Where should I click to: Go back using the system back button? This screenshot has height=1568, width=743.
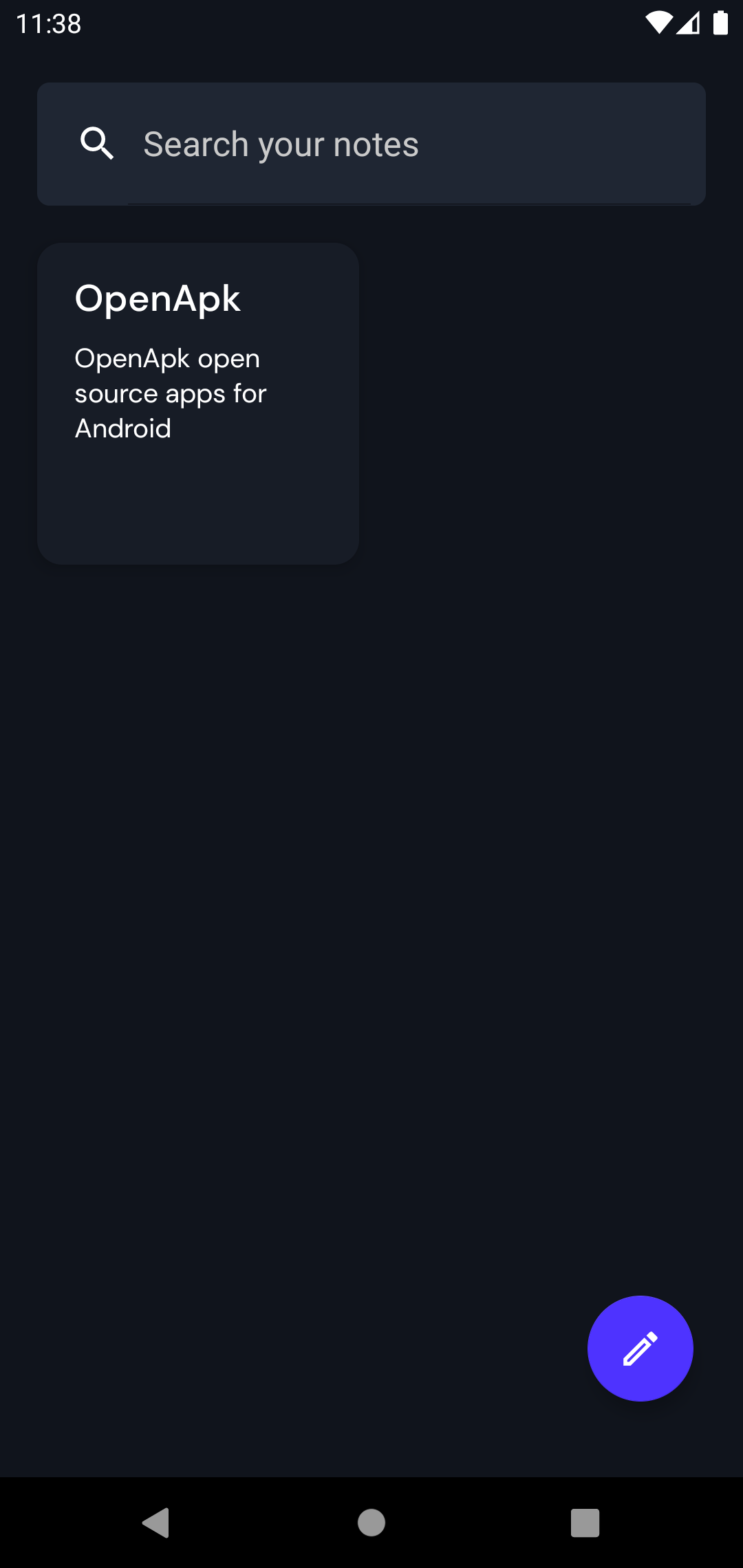[156, 1523]
